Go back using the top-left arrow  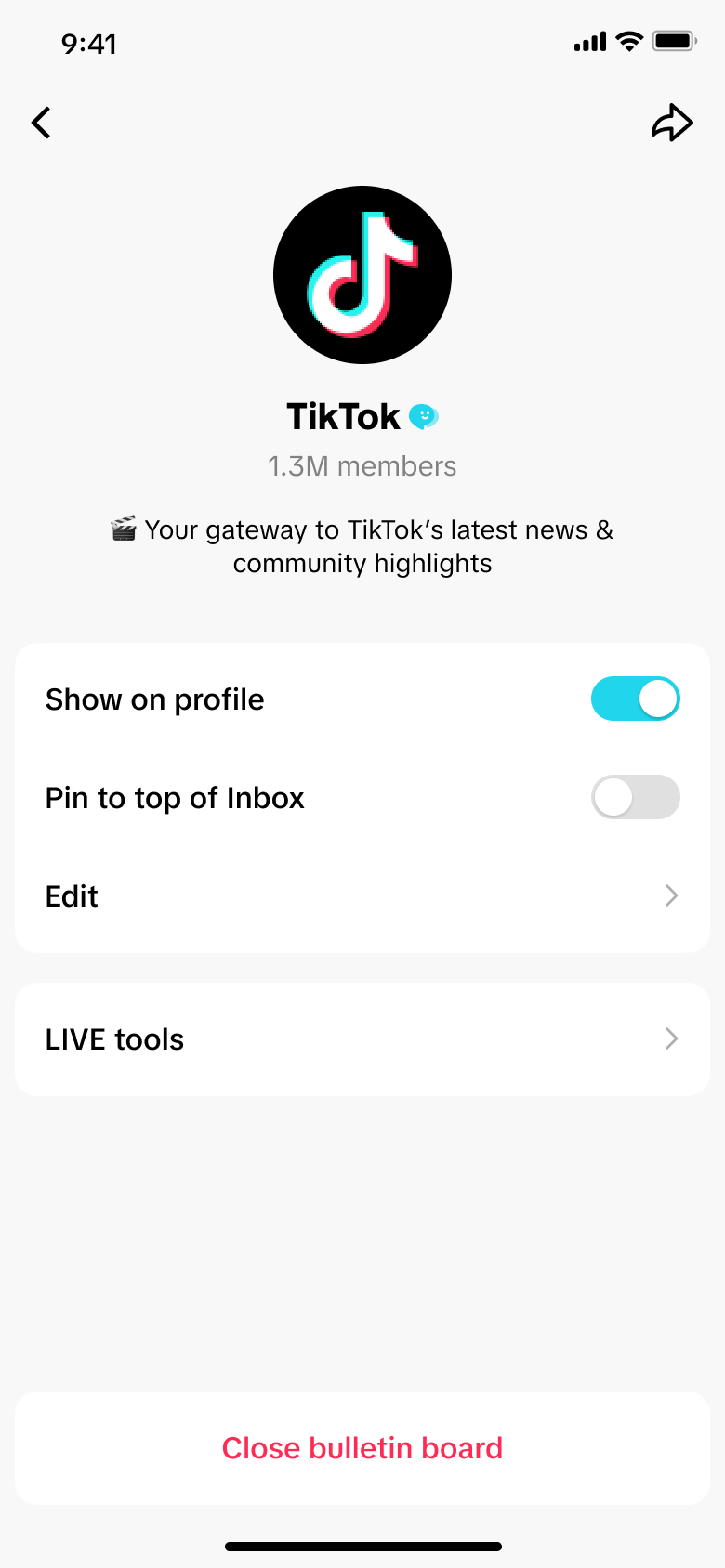pyautogui.click(x=41, y=123)
